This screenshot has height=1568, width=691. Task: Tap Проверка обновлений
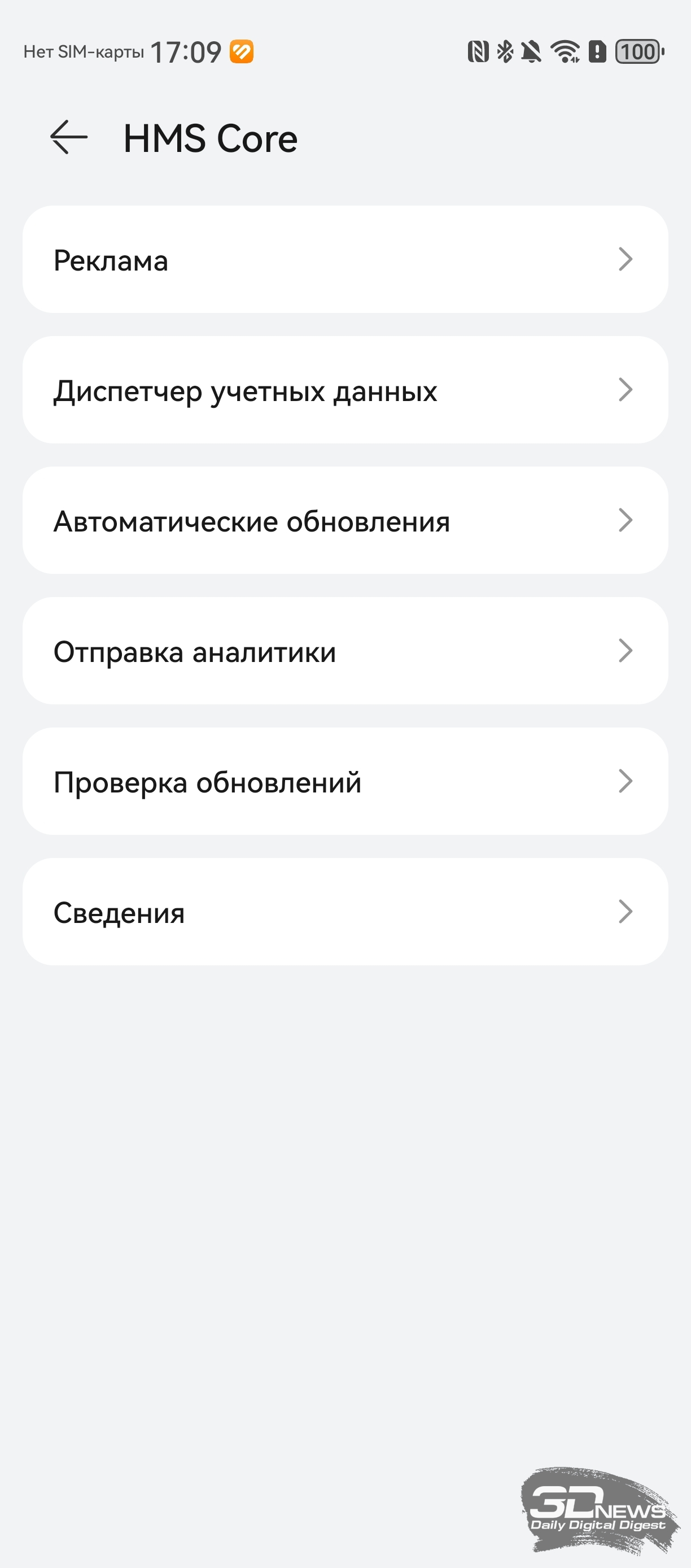(x=345, y=782)
